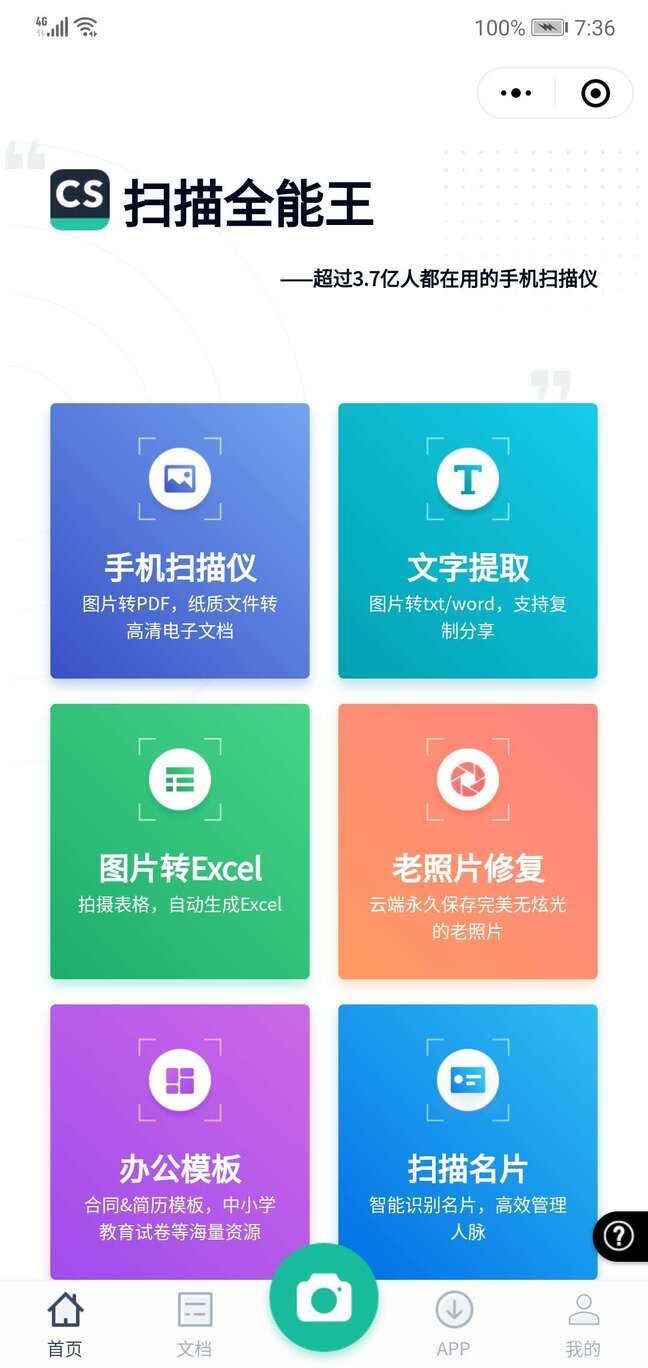Switch to the 首页 tab
The width and height of the screenshot is (648, 1368).
(65, 1324)
